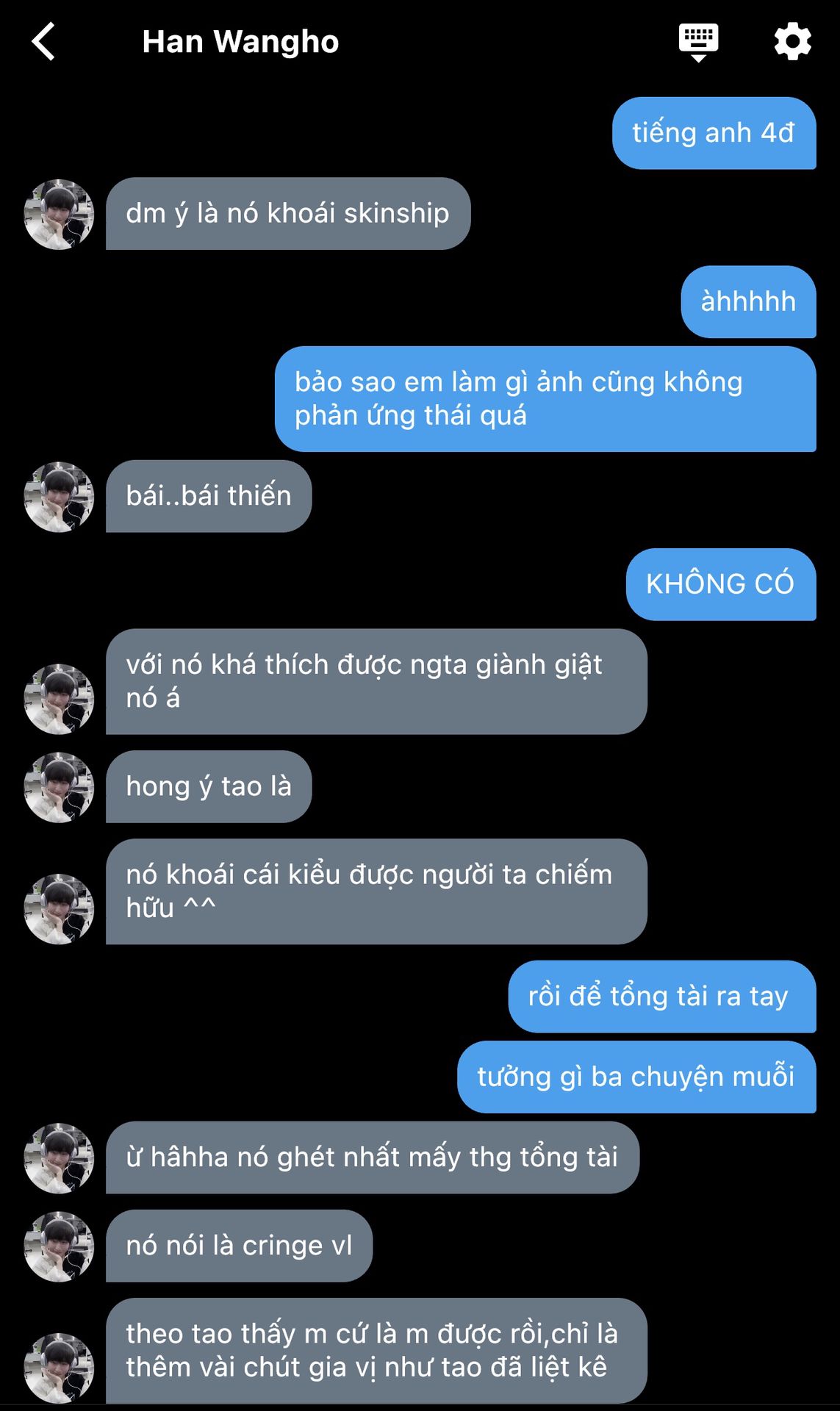Go back from Han Wangho chat
The height and width of the screenshot is (1411, 840).
pos(44,42)
